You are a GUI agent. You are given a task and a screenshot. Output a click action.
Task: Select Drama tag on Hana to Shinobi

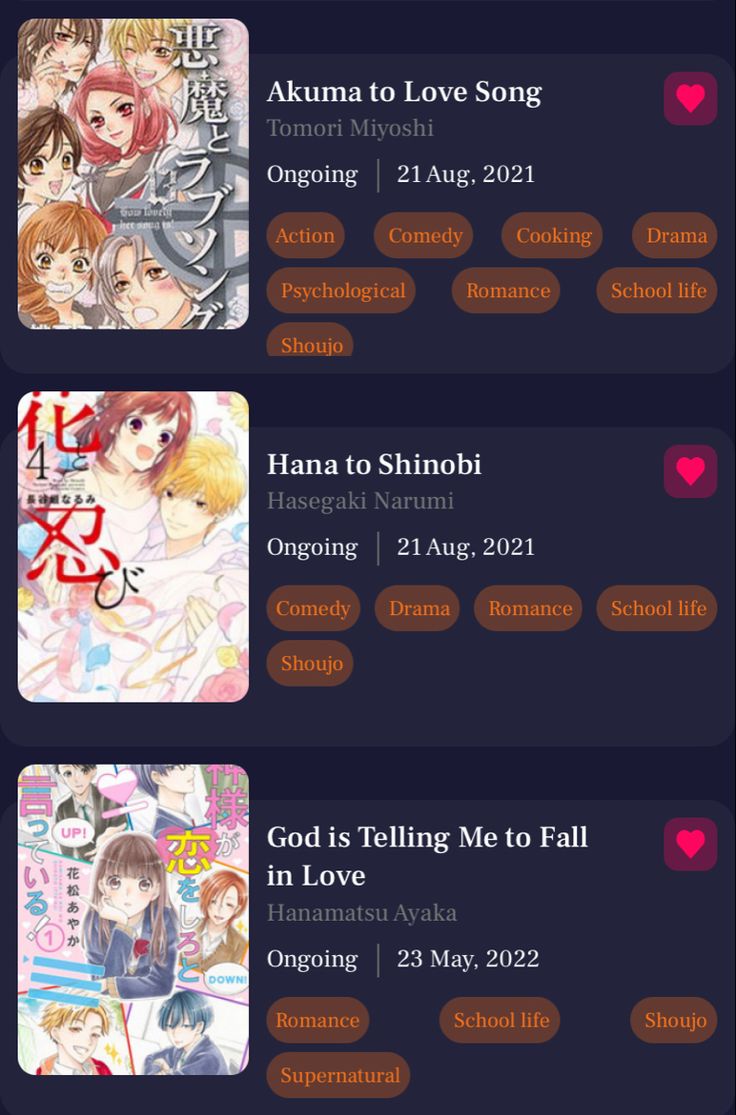[417, 608]
